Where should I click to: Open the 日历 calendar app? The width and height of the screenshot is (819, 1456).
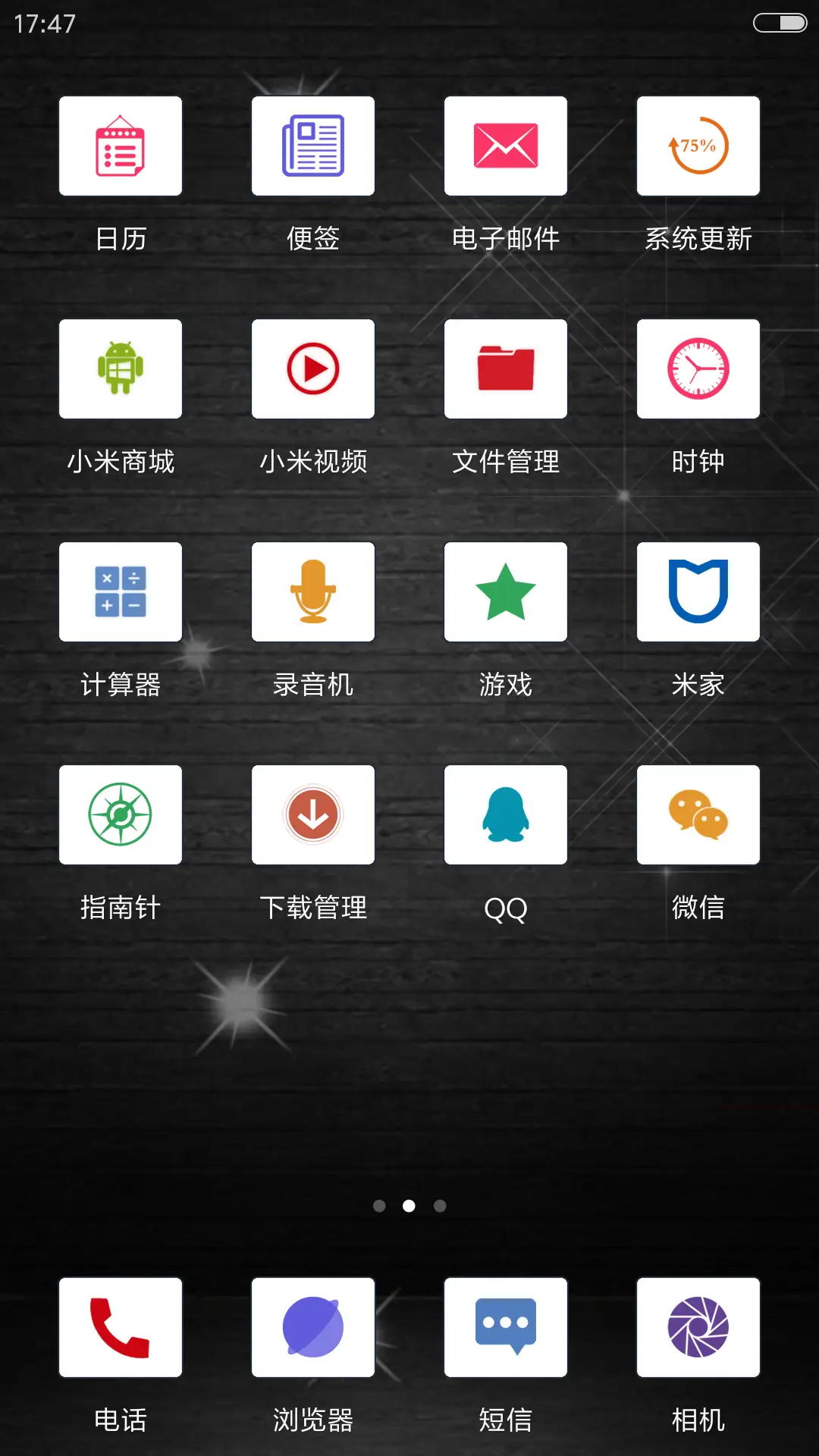120,146
